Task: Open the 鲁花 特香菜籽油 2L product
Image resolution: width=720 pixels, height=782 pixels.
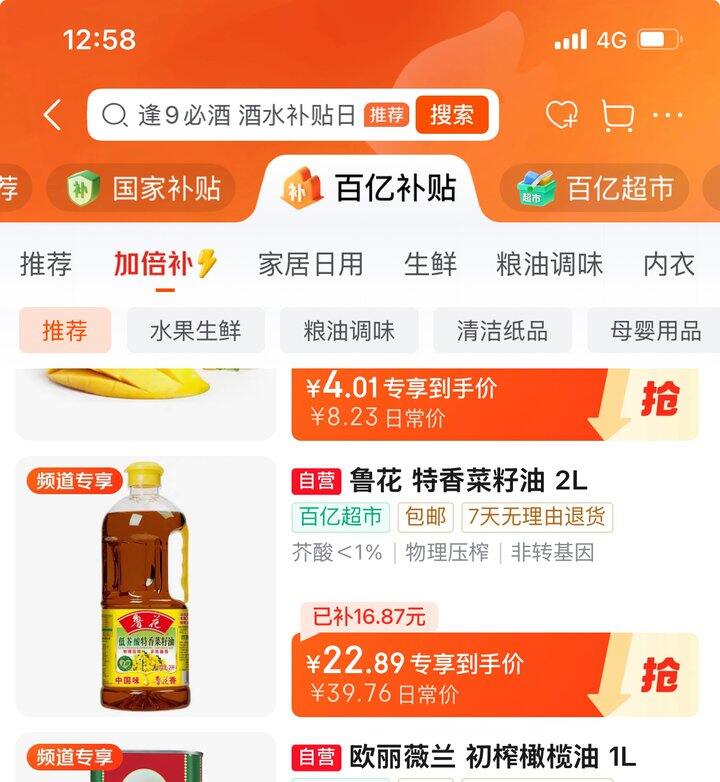Action: pos(468,481)
